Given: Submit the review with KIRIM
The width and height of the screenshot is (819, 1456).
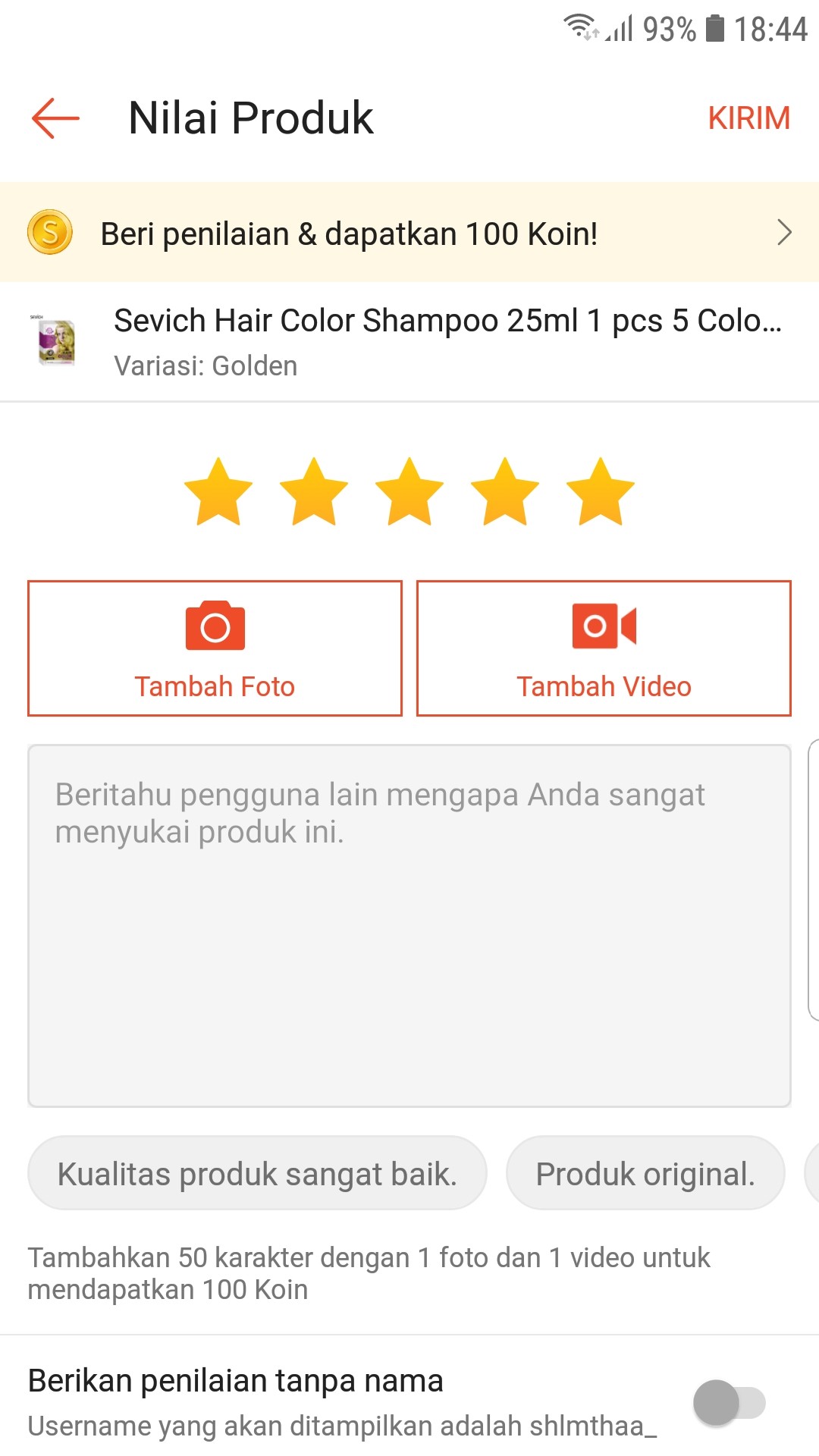Looking at the screenshot, I should [x=748, y=118].
